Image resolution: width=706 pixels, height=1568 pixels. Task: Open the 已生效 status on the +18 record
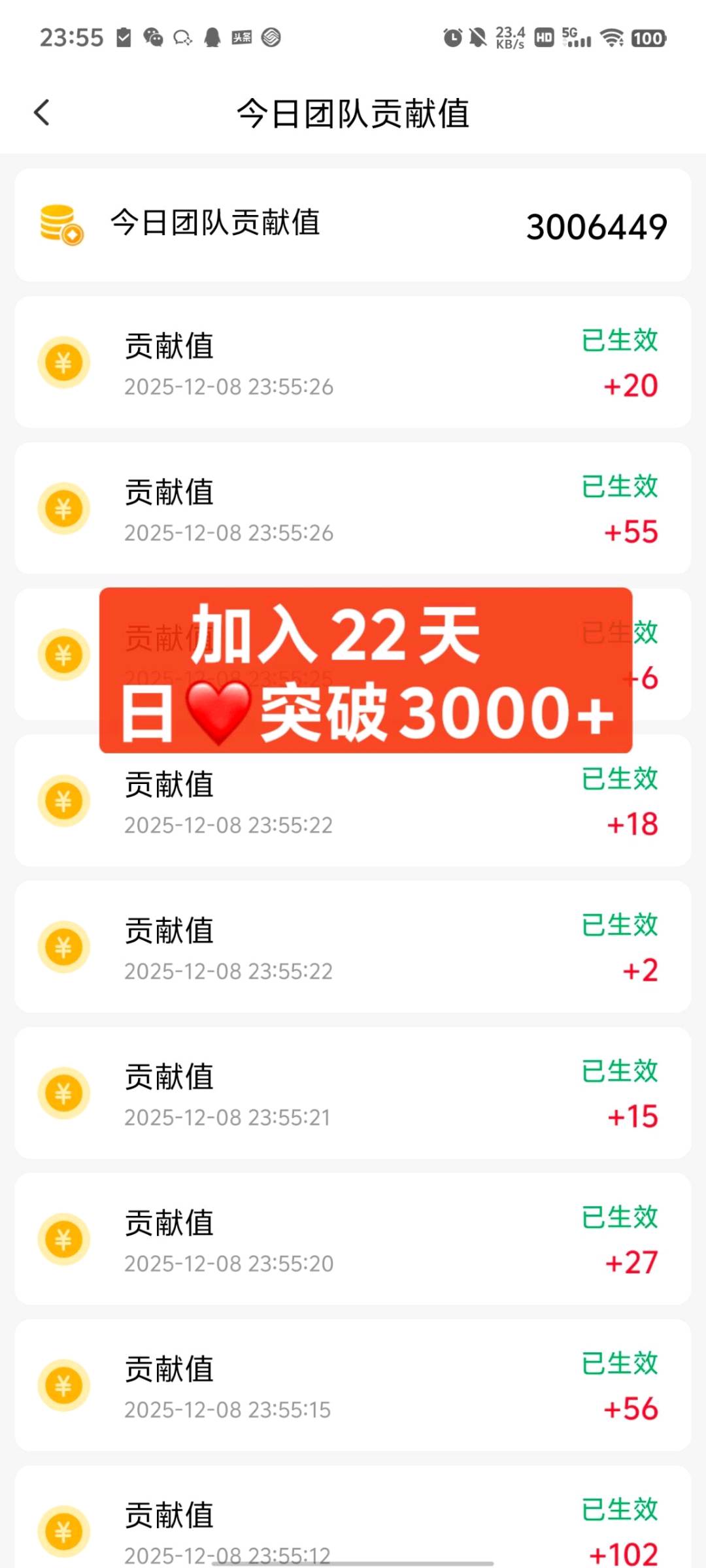(619, 779)
